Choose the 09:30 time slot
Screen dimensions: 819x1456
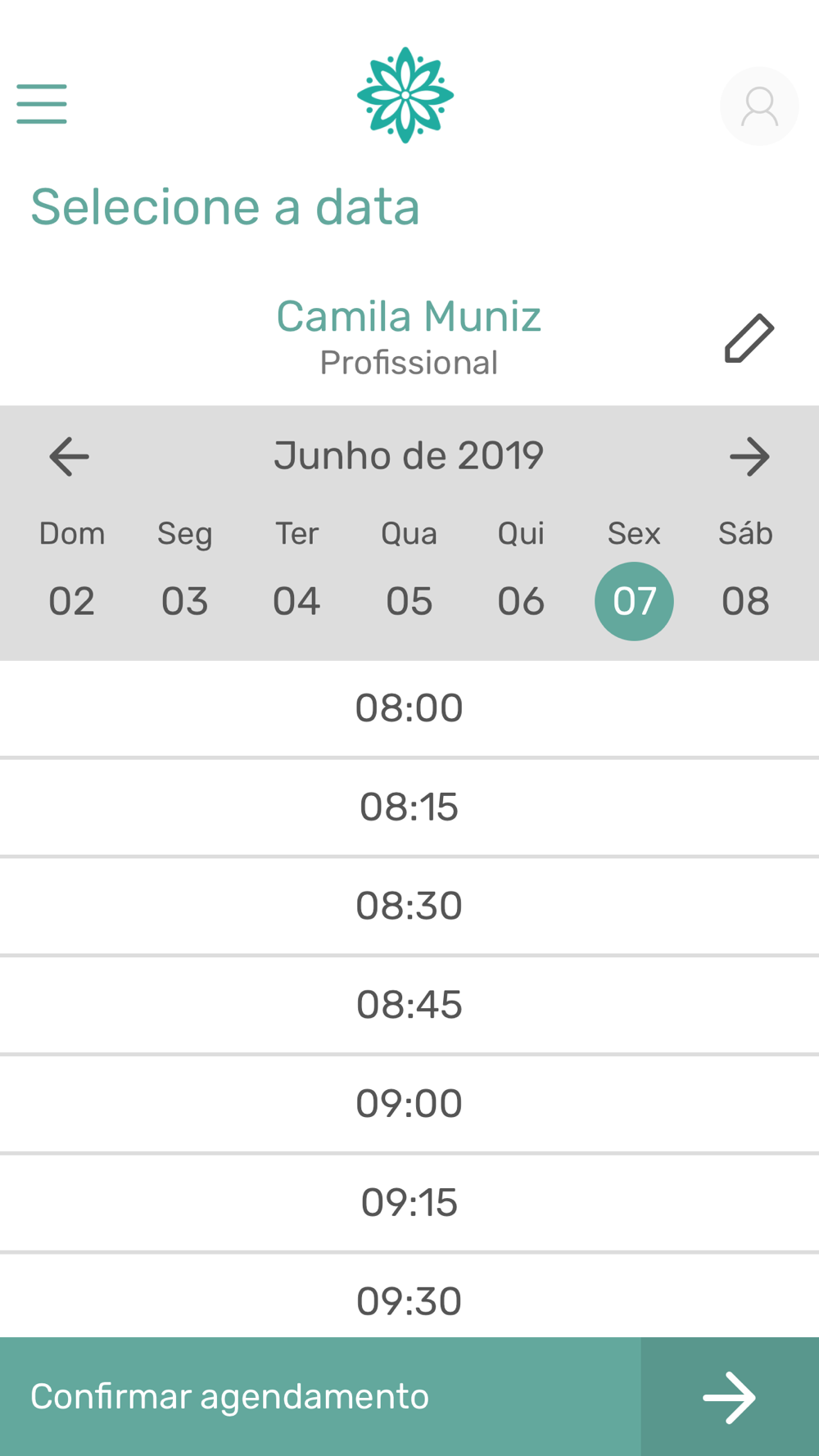tap(409, 1295)
